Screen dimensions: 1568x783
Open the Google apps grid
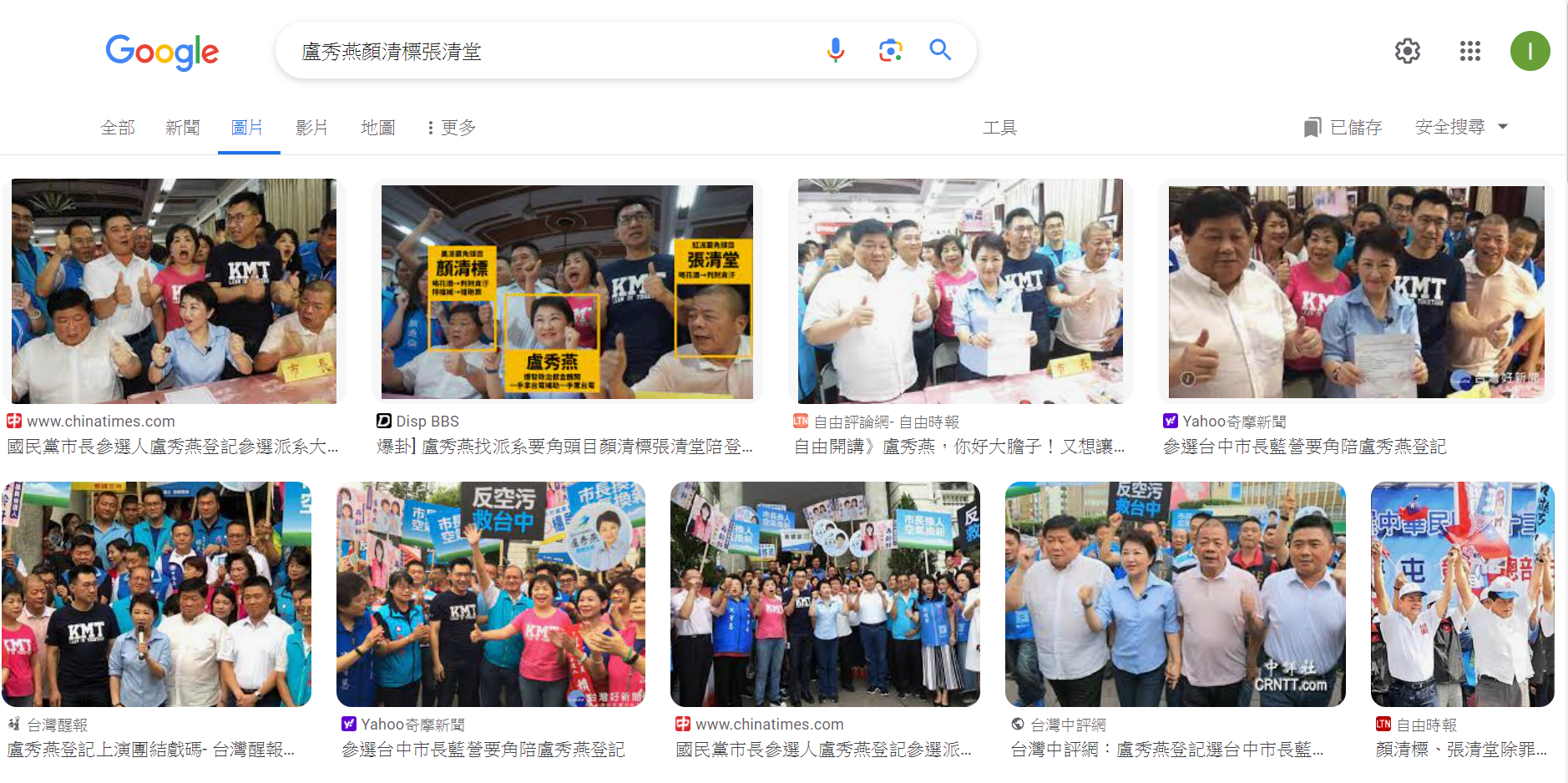click(1469, 52)
